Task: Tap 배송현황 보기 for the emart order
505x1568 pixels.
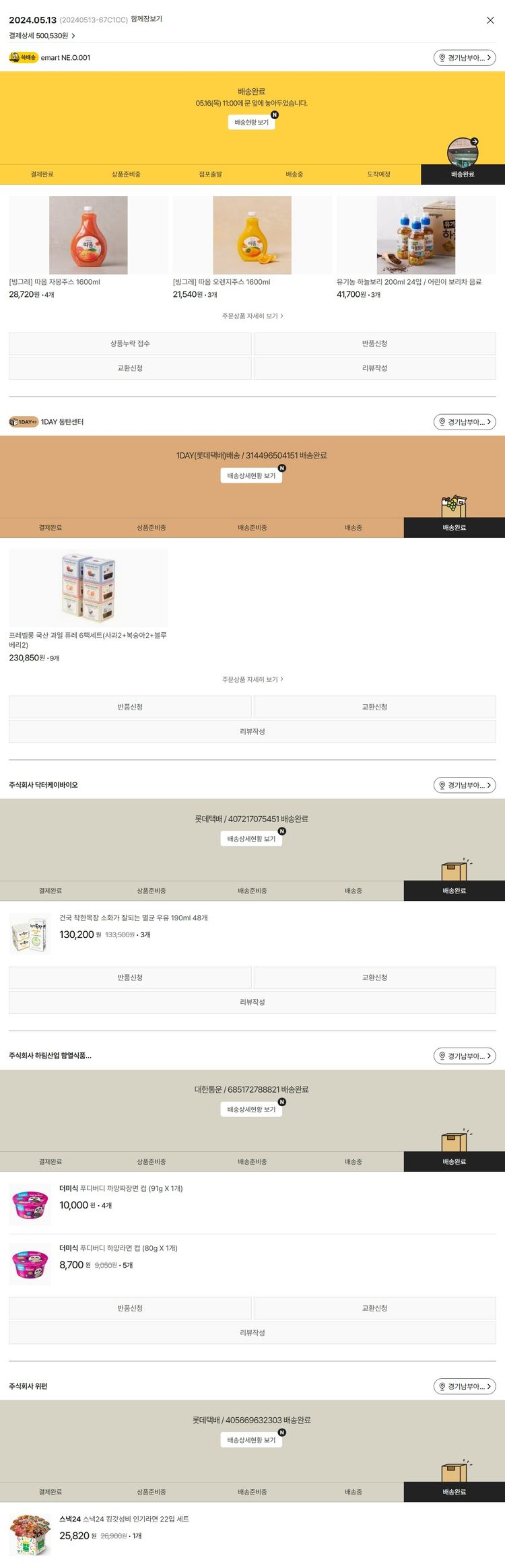Action: pyautogui.click(x=251, y=123)
